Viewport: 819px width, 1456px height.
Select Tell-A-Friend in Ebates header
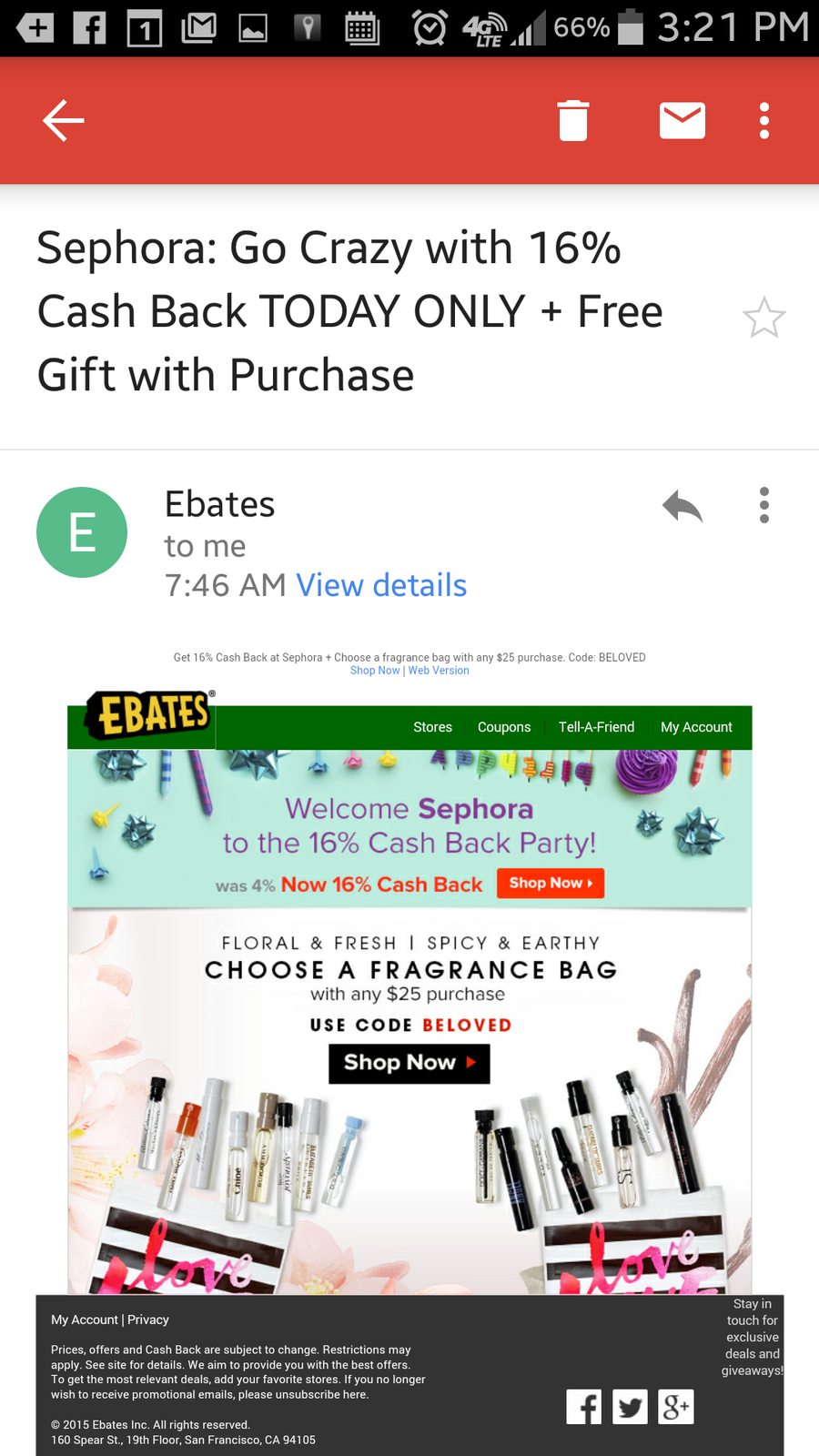pos(596,727)
